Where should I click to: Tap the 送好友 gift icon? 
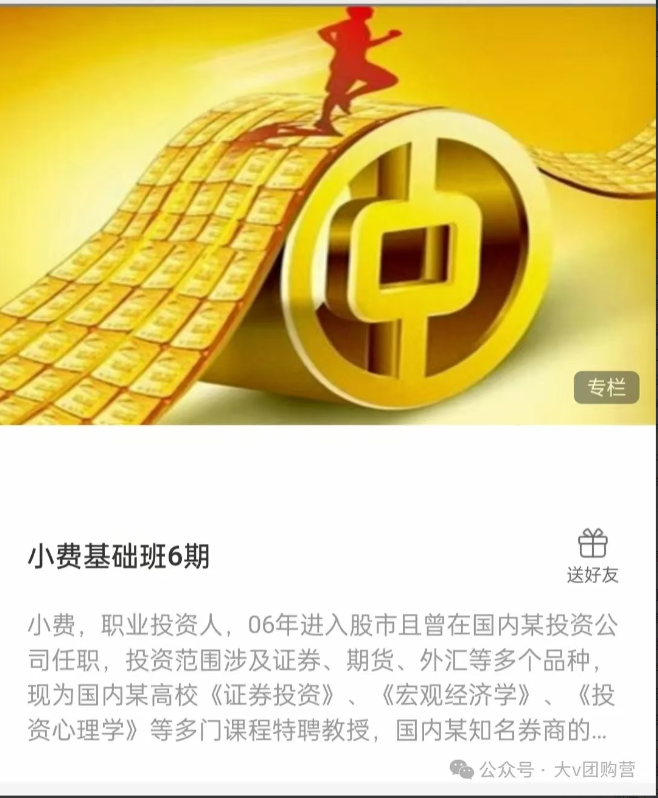click(592, 544)
